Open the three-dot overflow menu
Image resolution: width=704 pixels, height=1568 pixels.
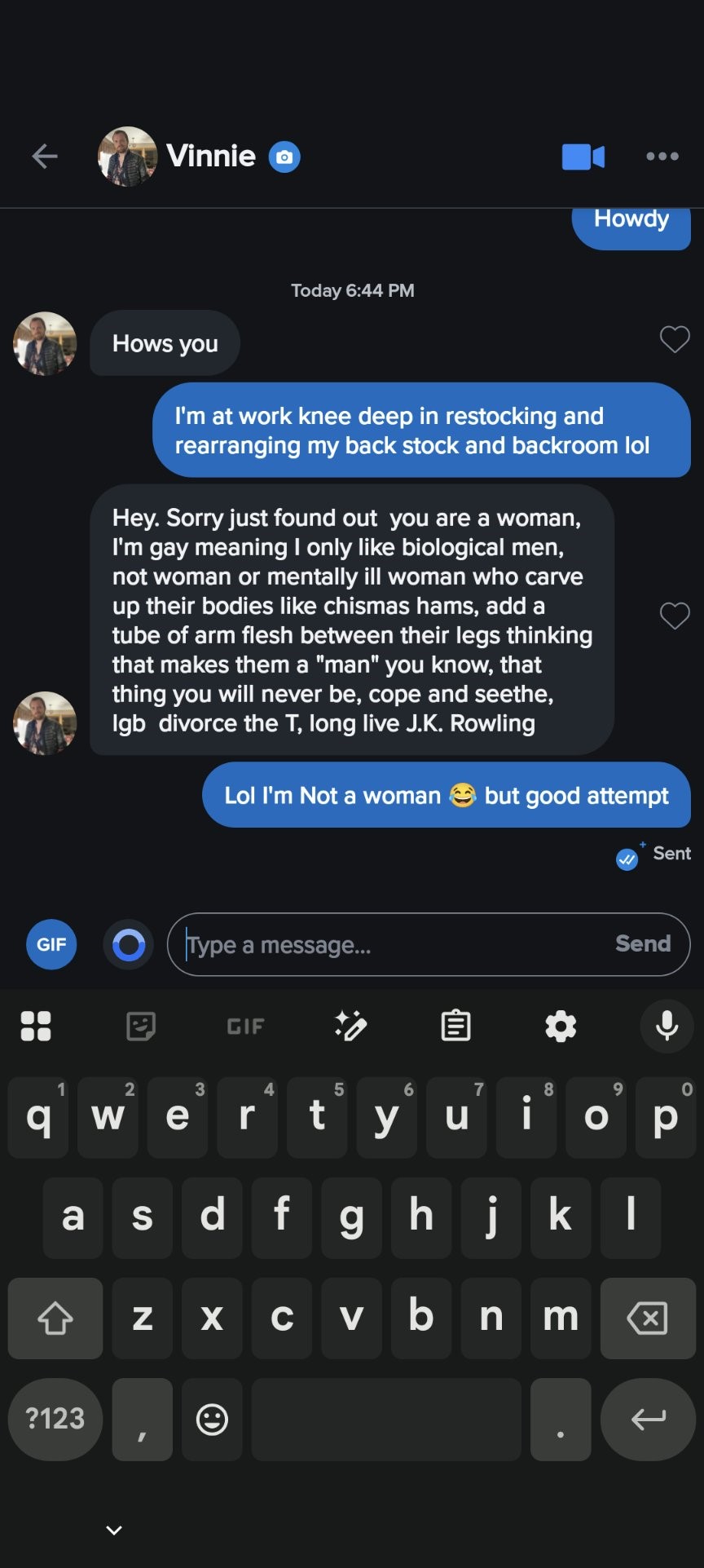coord(662,157)
